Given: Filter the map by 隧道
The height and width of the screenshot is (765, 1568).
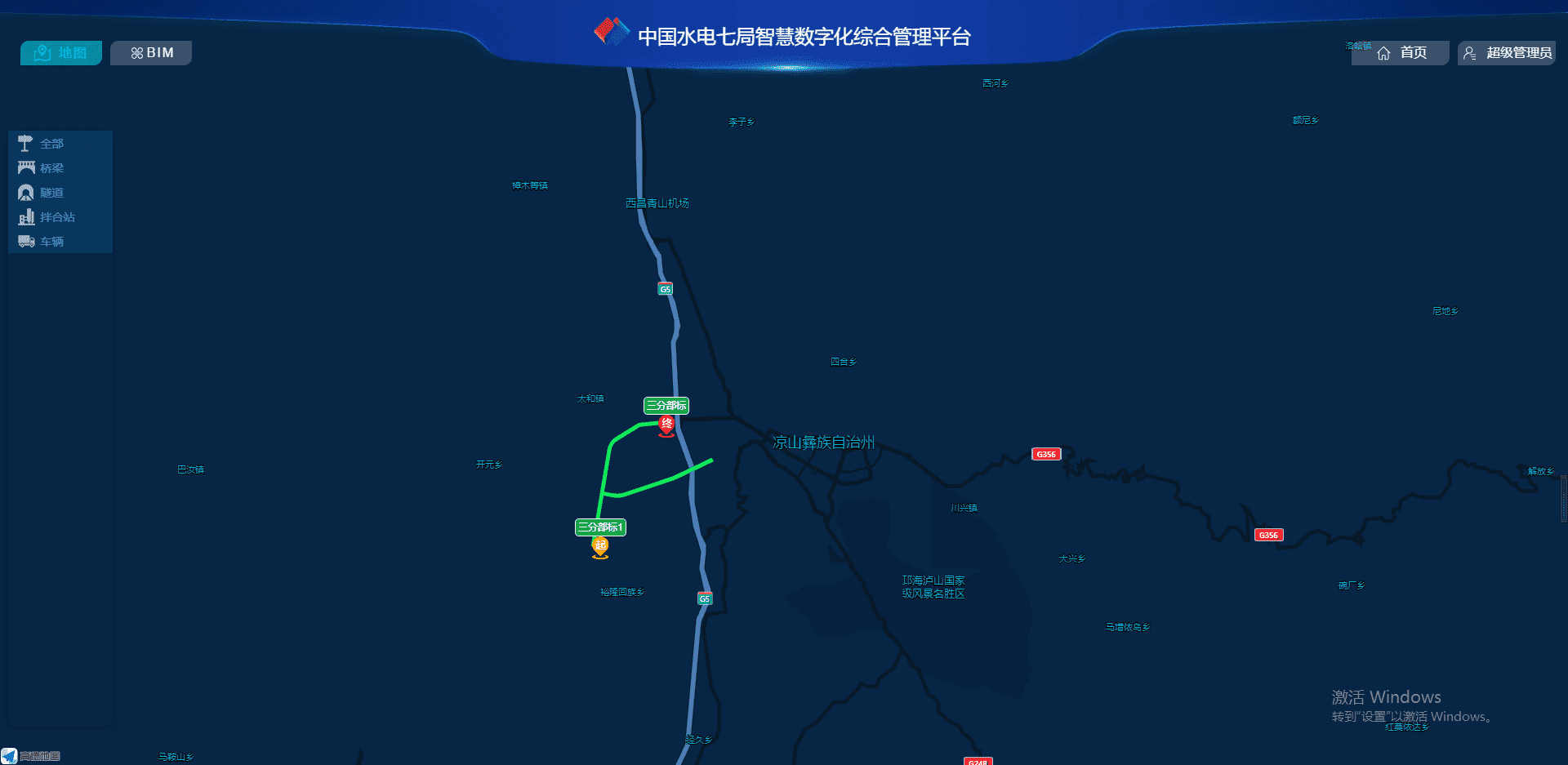Looking at the screenshot, I should pyautogui.click(x=51, y=193).
